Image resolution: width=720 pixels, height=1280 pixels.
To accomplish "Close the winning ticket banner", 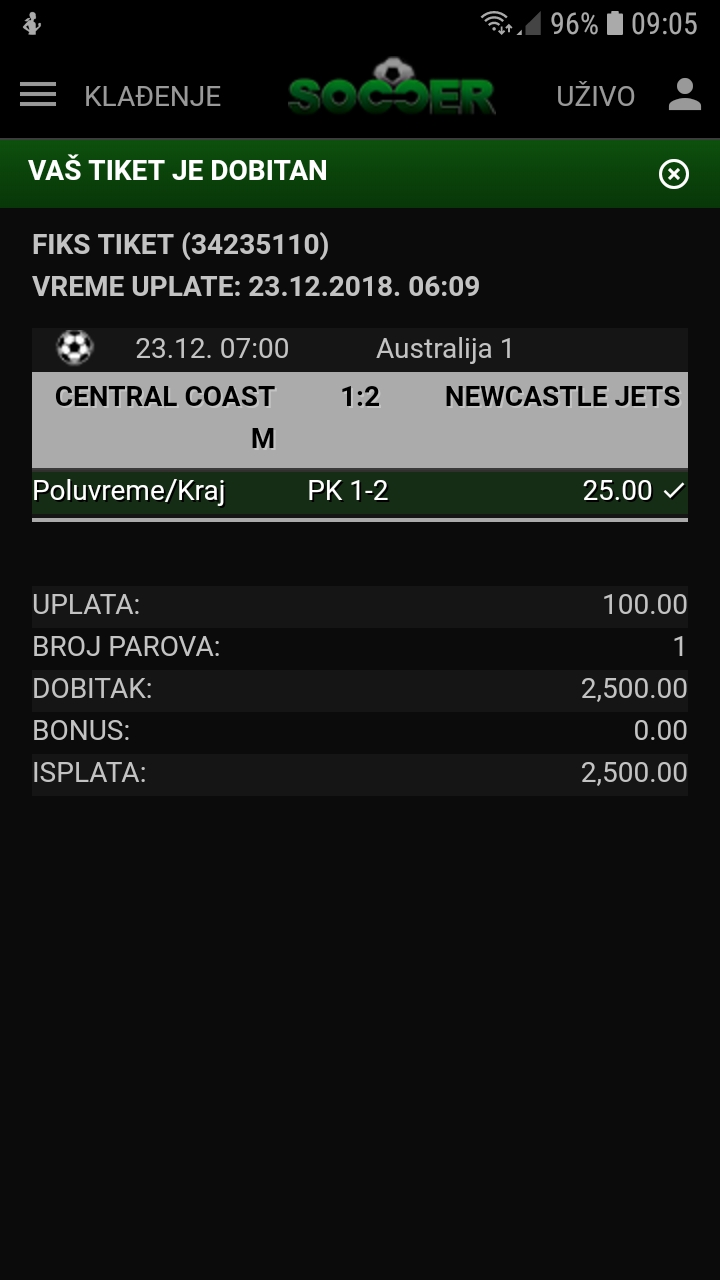I will tap(674, 174).
